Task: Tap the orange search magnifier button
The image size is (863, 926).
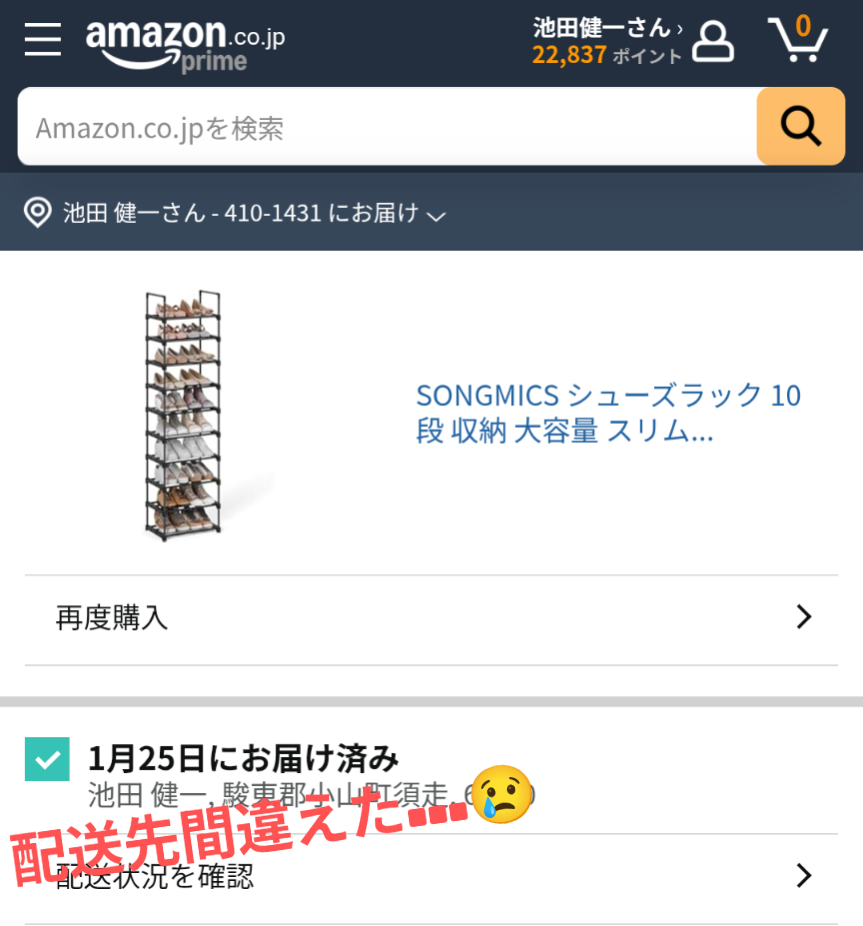Action: [x=800, y=126]
